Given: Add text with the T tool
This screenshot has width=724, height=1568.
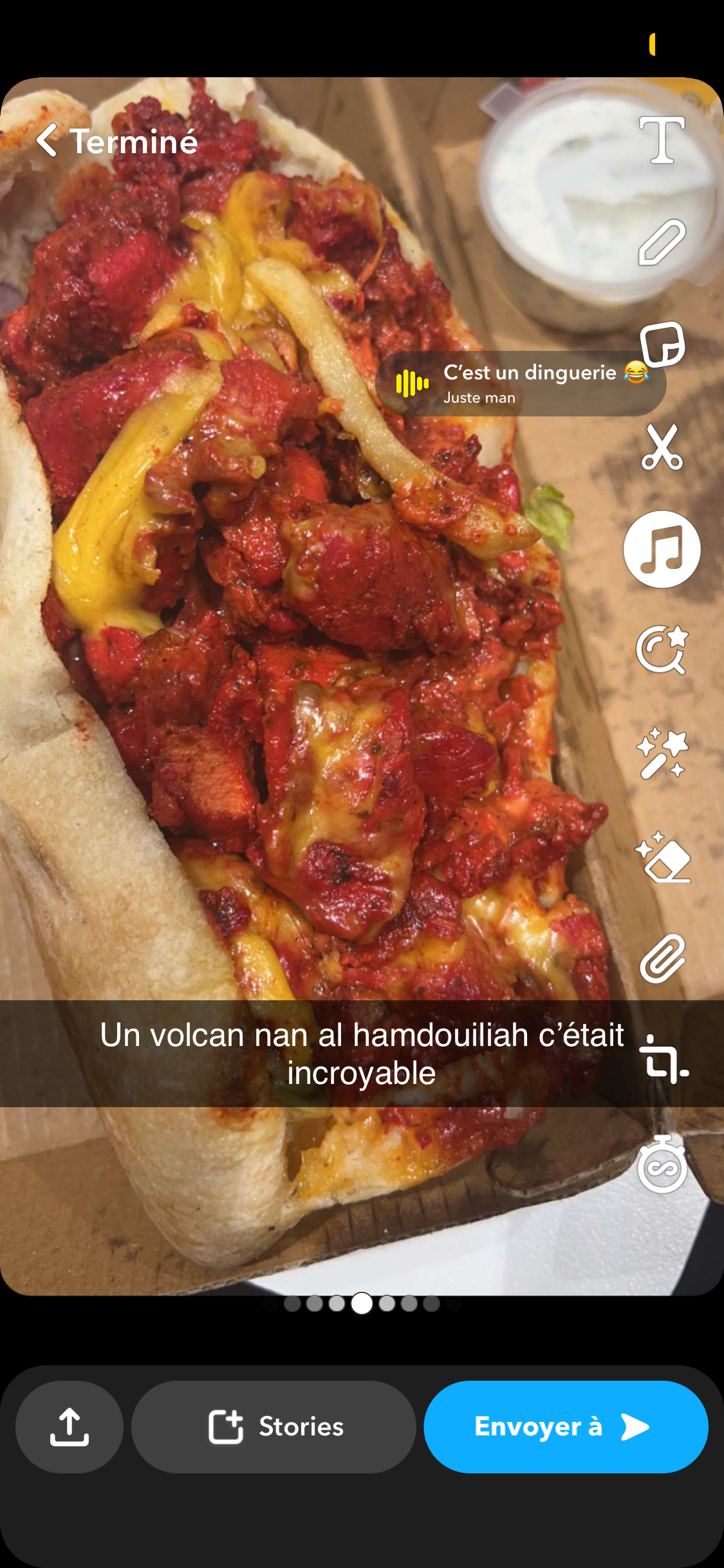Looking at the screenshot, I should [662, 140].
